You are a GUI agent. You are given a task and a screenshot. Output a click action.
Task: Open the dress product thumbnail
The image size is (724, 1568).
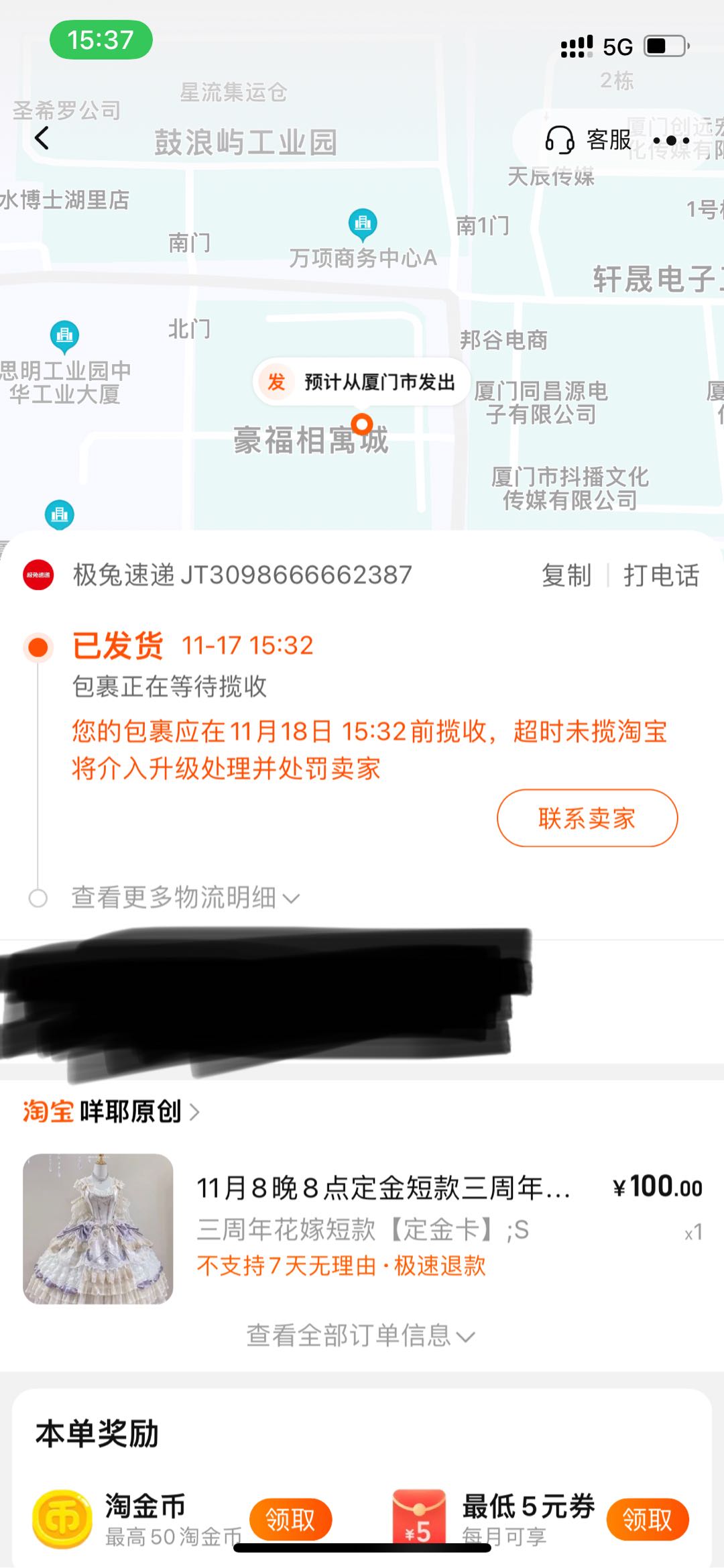click(98, 1228)
